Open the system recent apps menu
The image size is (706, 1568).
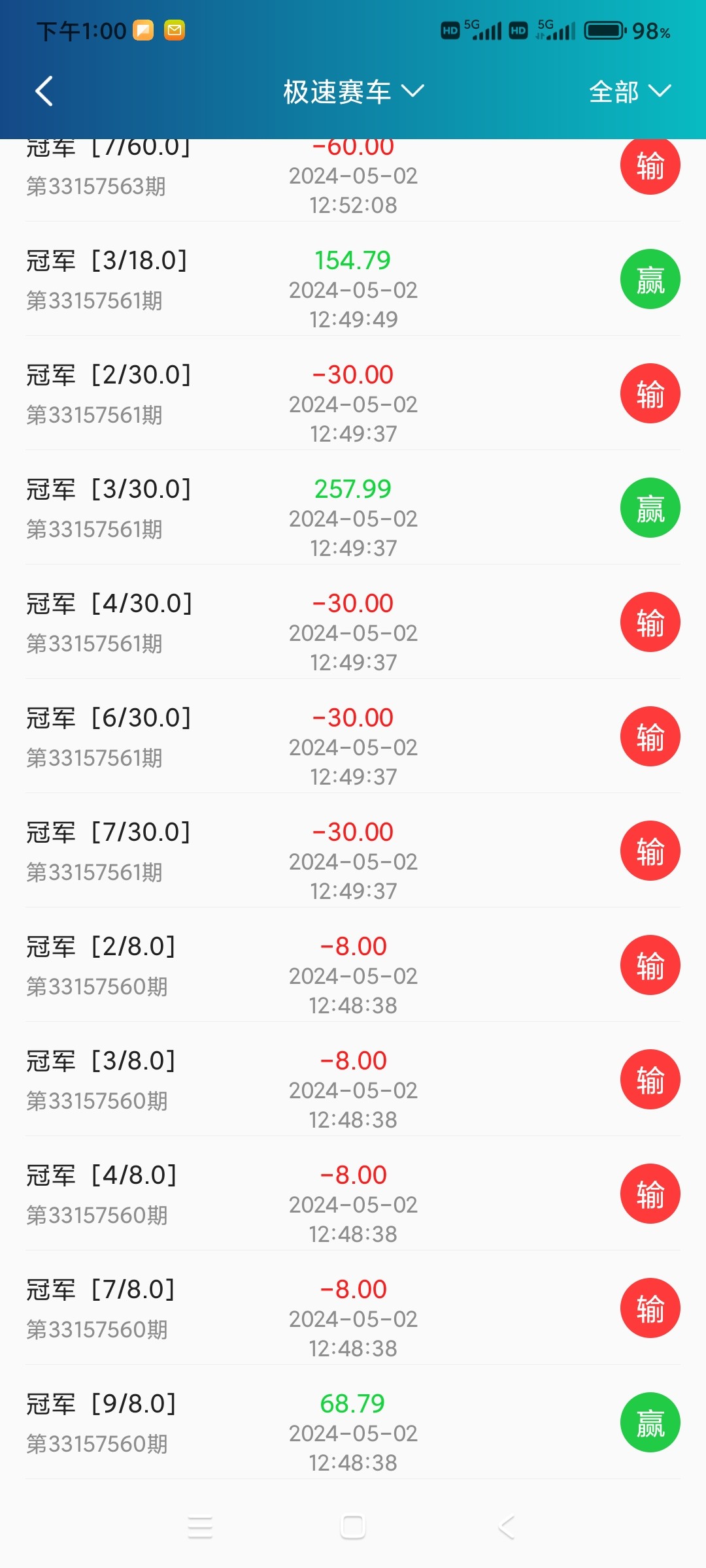(x=200, y=1527)
